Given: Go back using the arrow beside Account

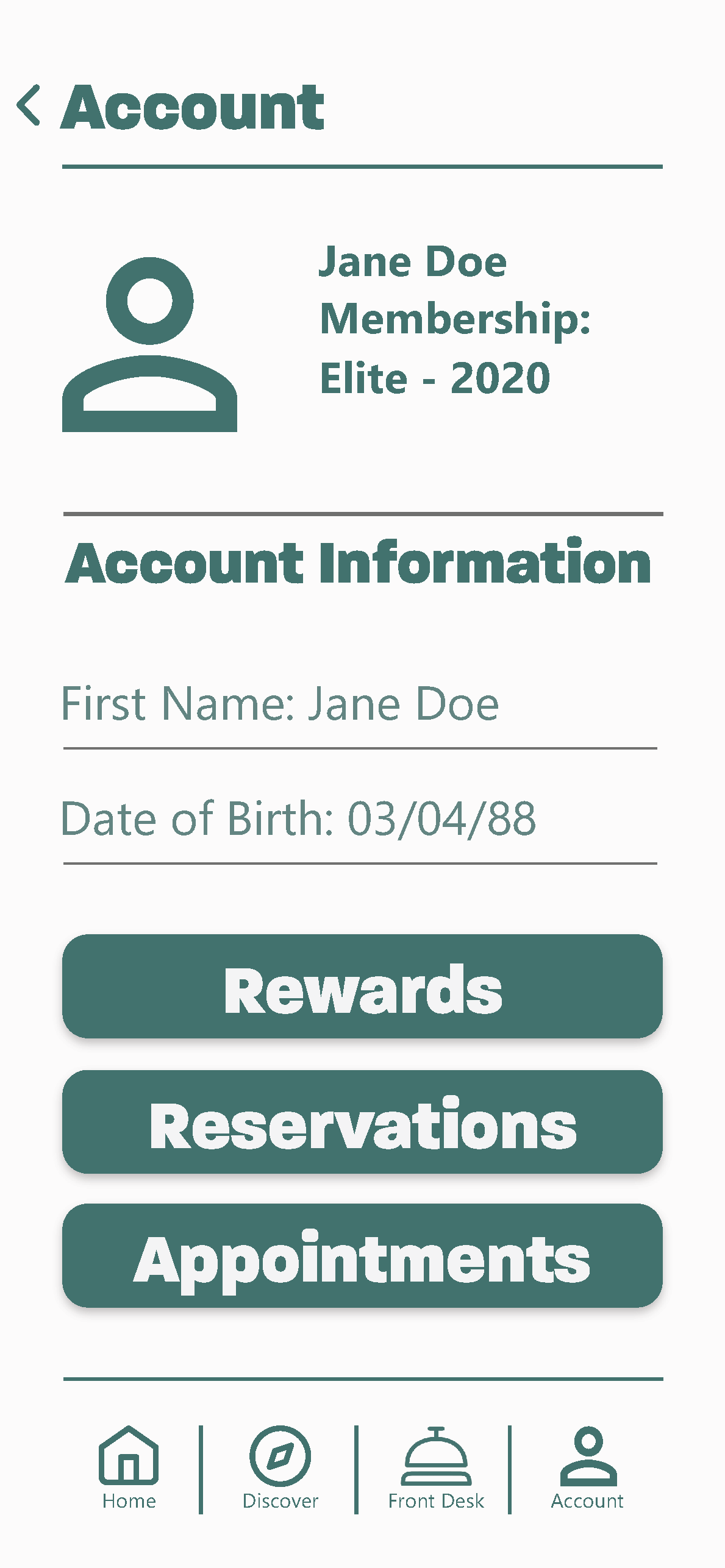Looking at the screenshot, I should click(29, 105).
